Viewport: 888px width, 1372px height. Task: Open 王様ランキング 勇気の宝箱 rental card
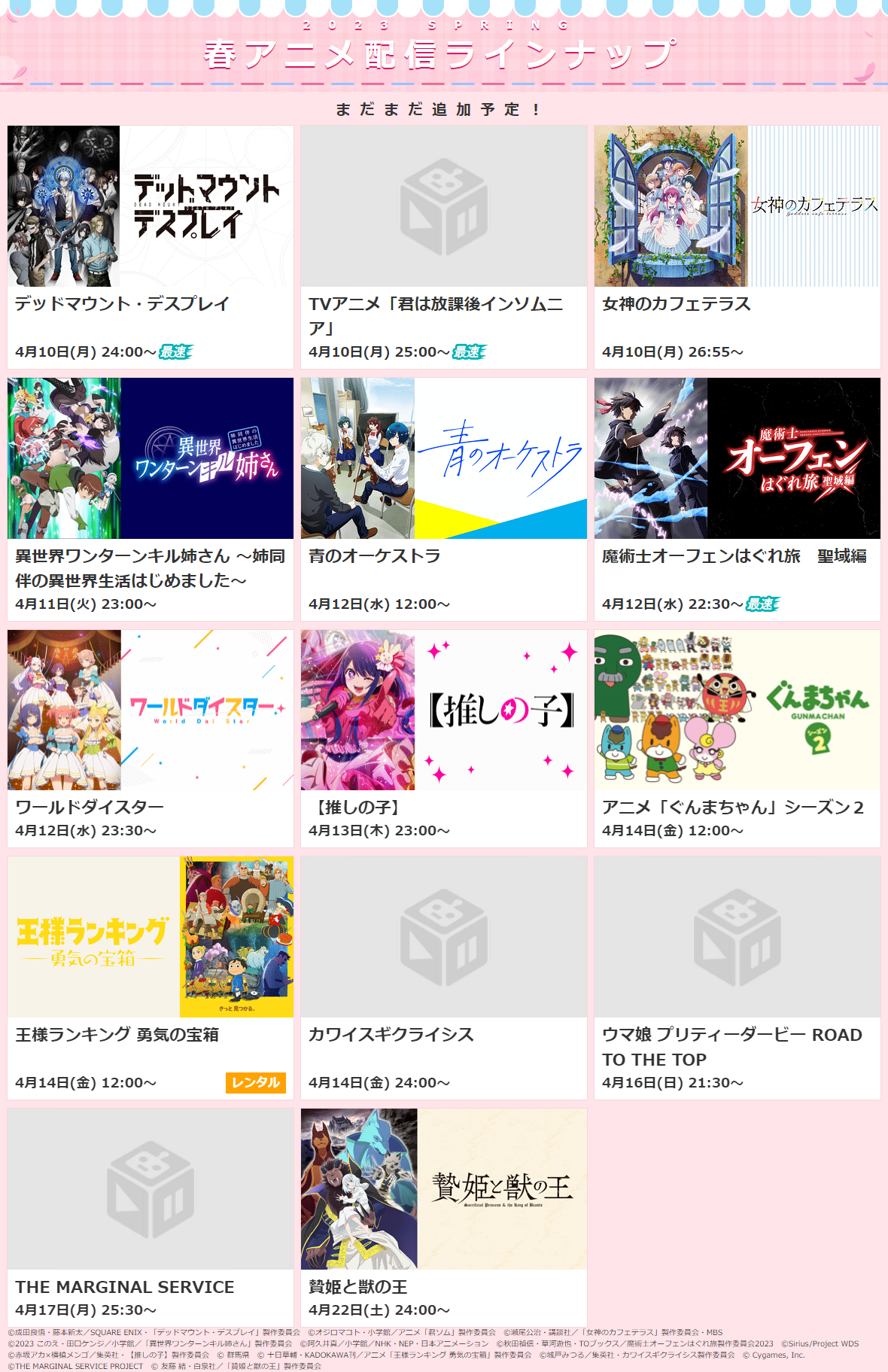151,937
